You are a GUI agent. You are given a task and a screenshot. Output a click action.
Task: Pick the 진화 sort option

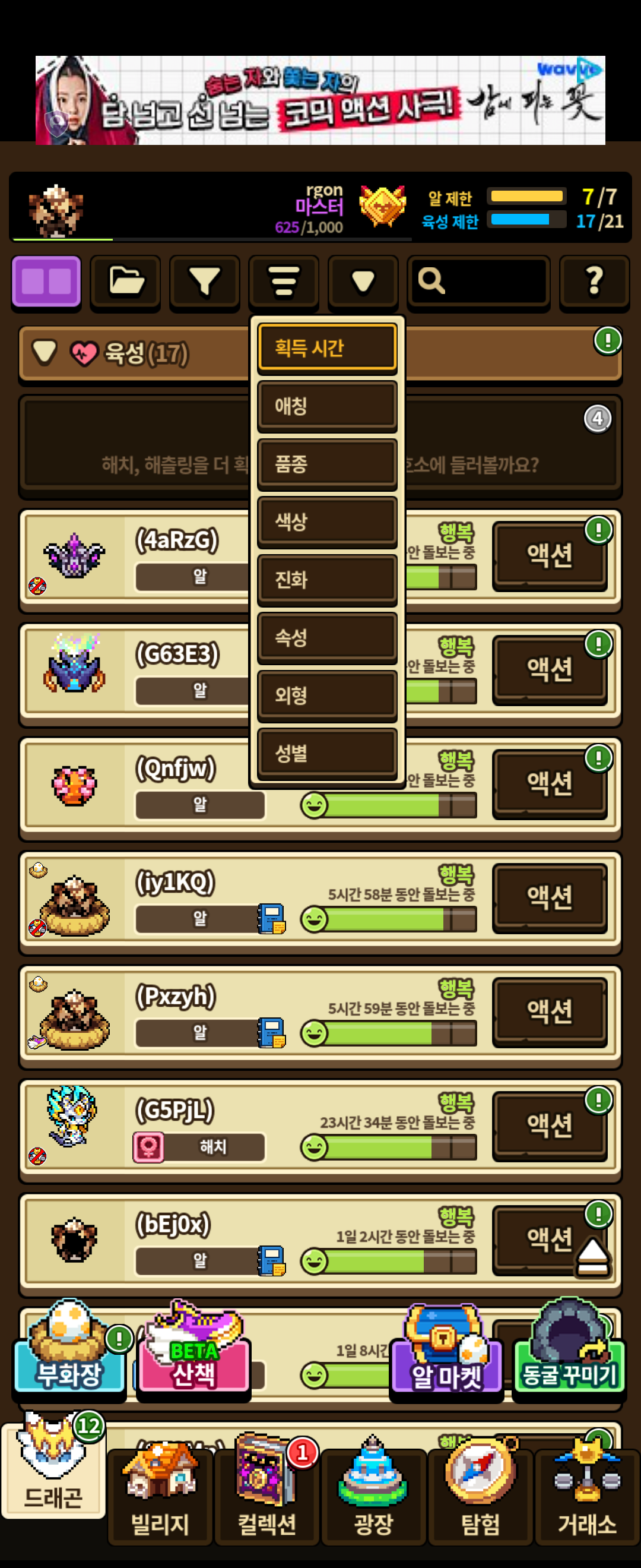326,580
